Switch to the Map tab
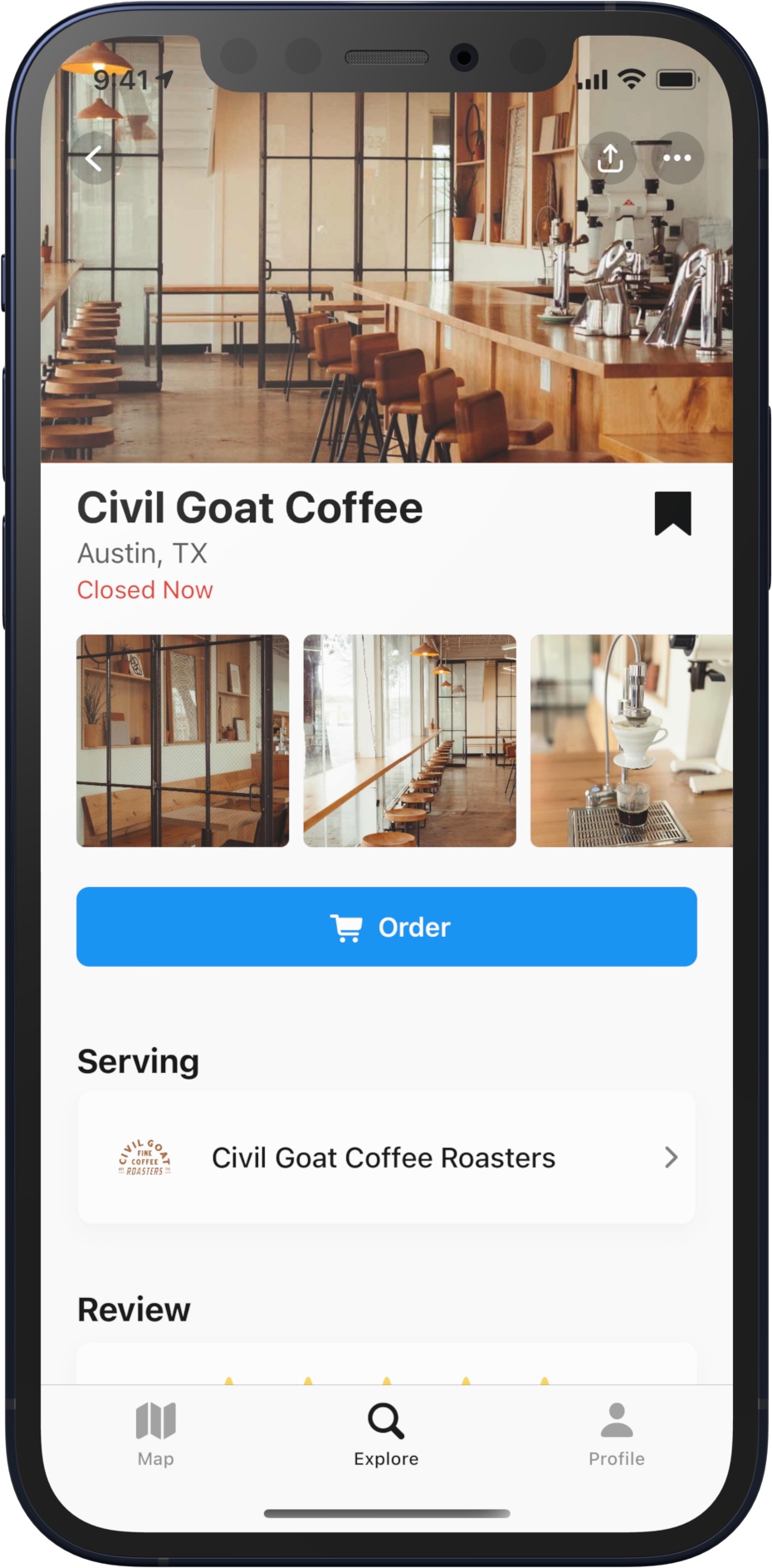The width and height of the screenshot is (772, 1568). [155, 1433]
